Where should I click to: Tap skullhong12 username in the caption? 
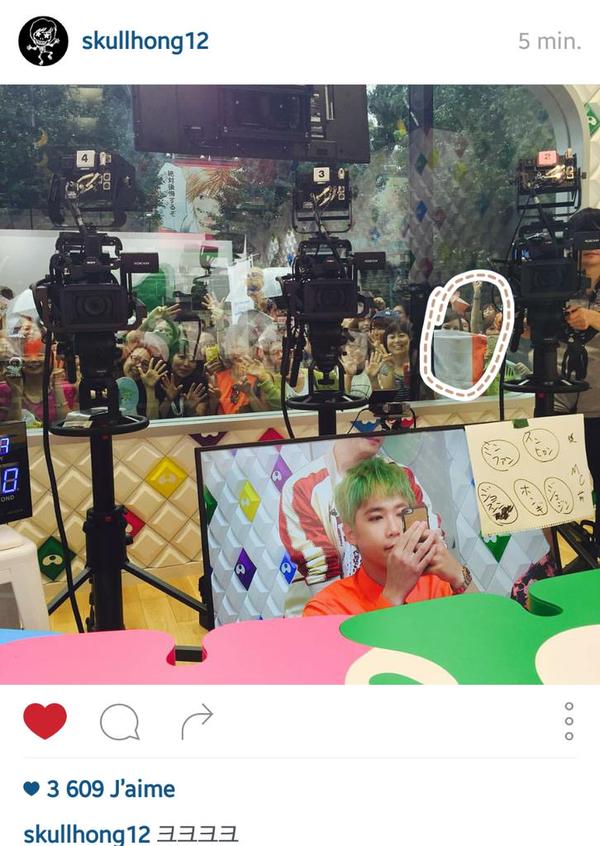click(x=86, y=834)
